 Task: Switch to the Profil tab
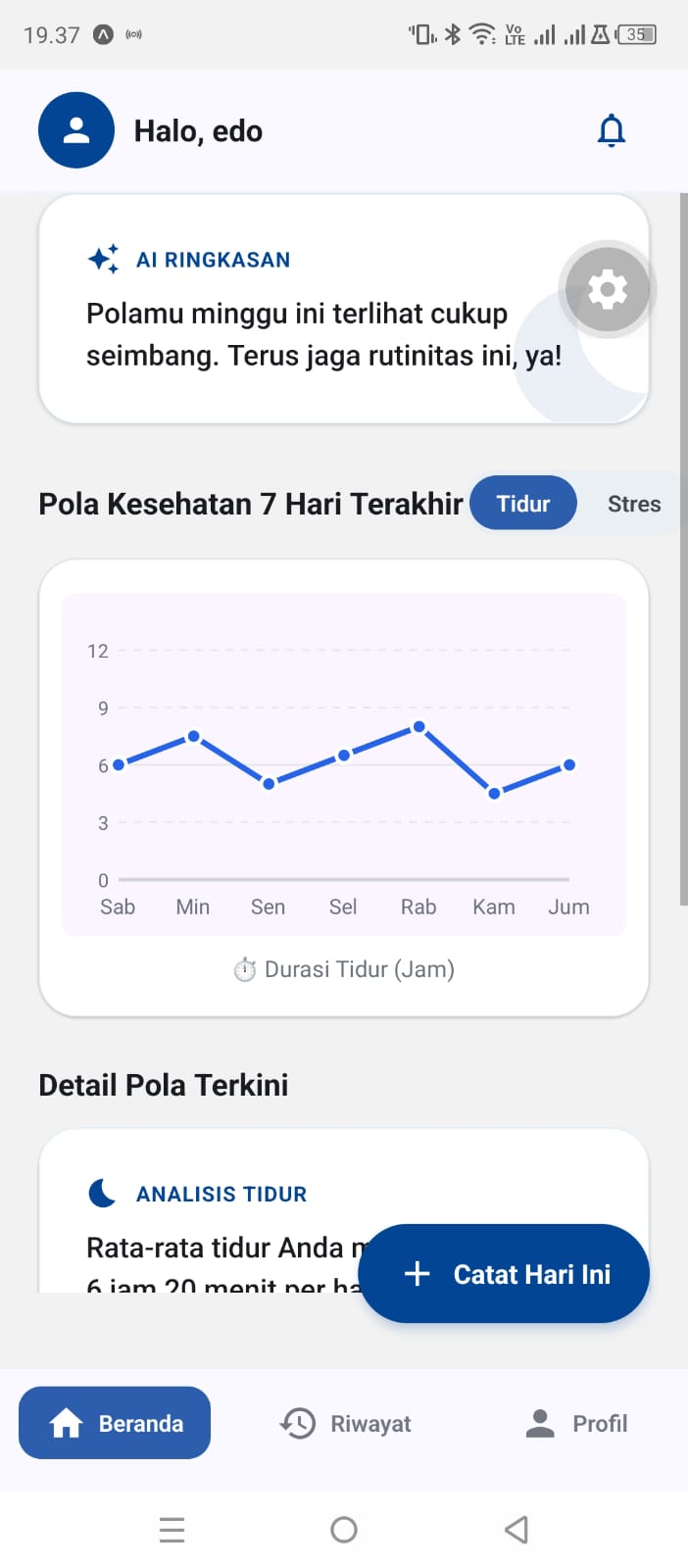[x=574, y=1423]
